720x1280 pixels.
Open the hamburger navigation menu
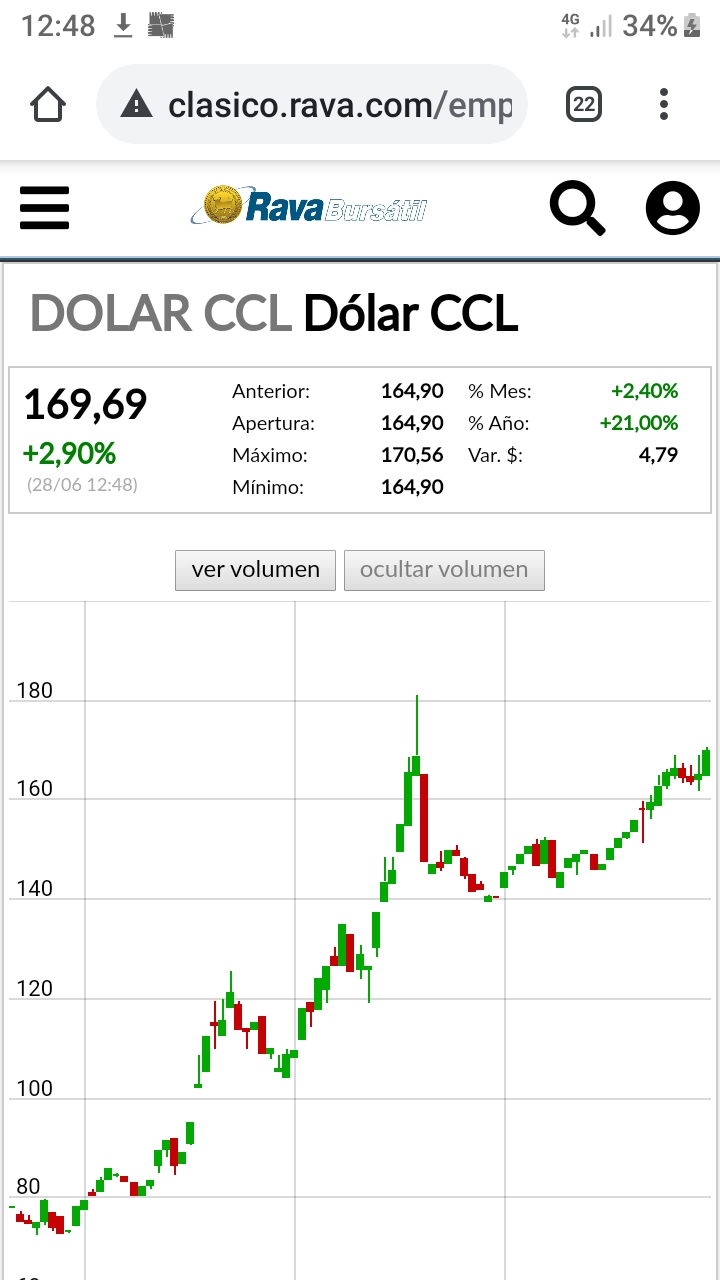45,208
